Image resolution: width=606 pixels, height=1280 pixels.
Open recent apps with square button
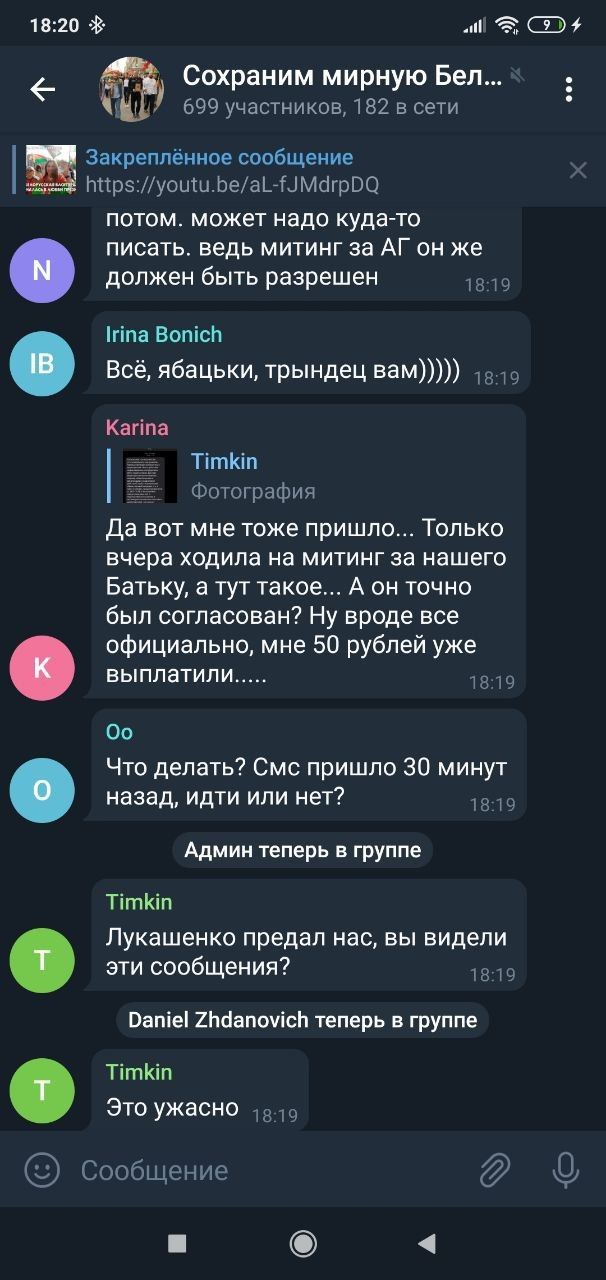pyautogui.click(x=177, y=1243)
